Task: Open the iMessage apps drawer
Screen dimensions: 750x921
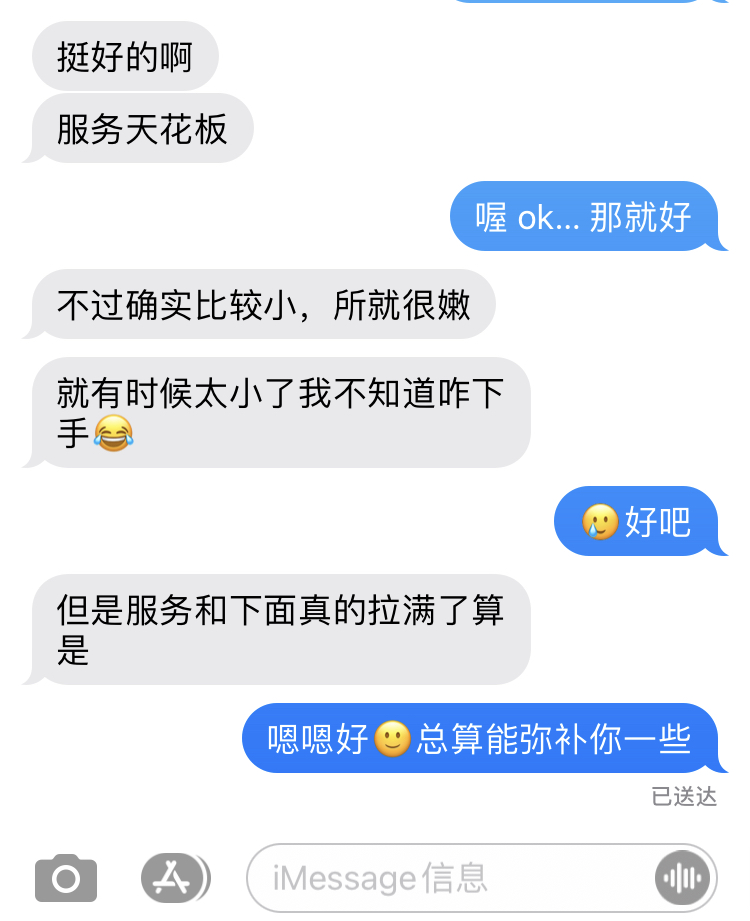Action: [x=175, y=878]
